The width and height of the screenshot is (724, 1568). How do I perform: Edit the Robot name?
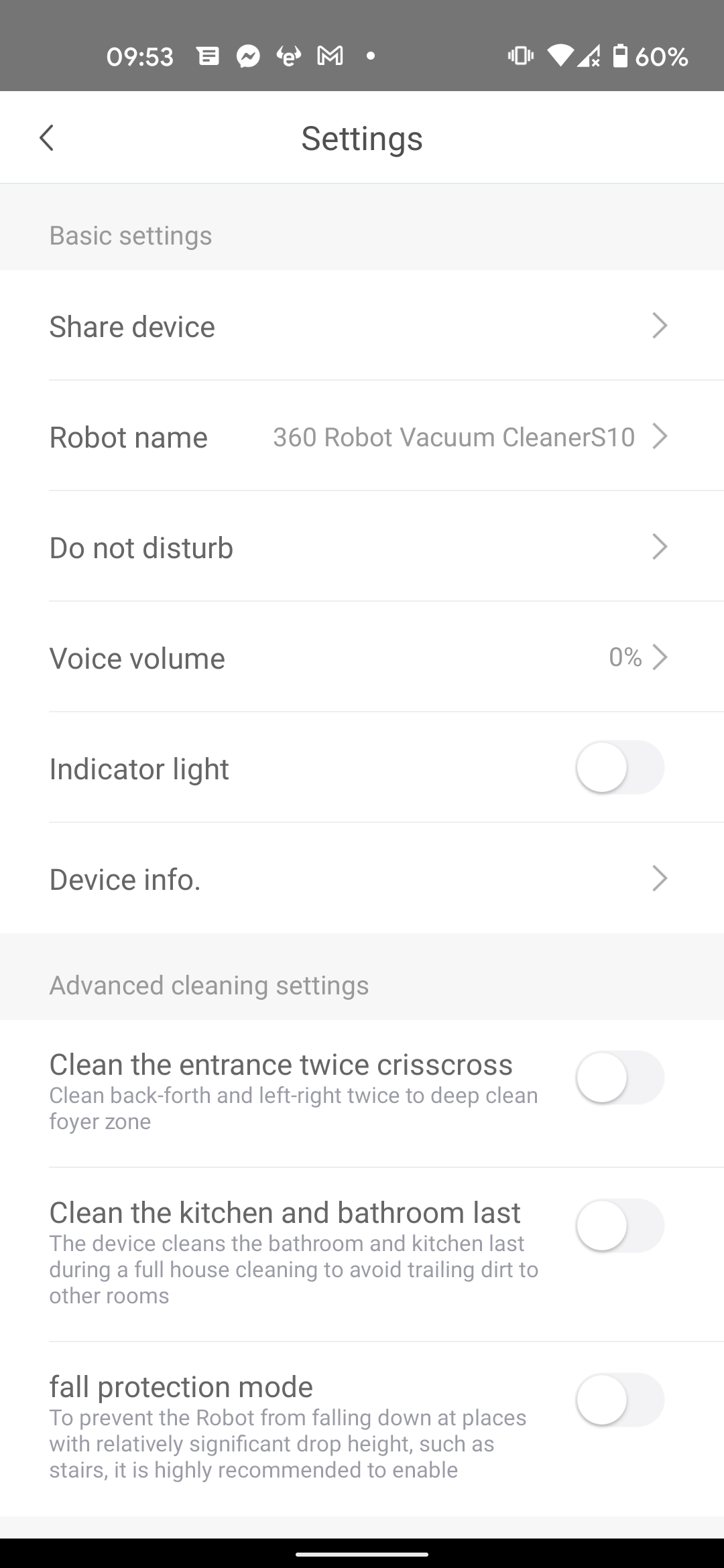tap(362, 436)
